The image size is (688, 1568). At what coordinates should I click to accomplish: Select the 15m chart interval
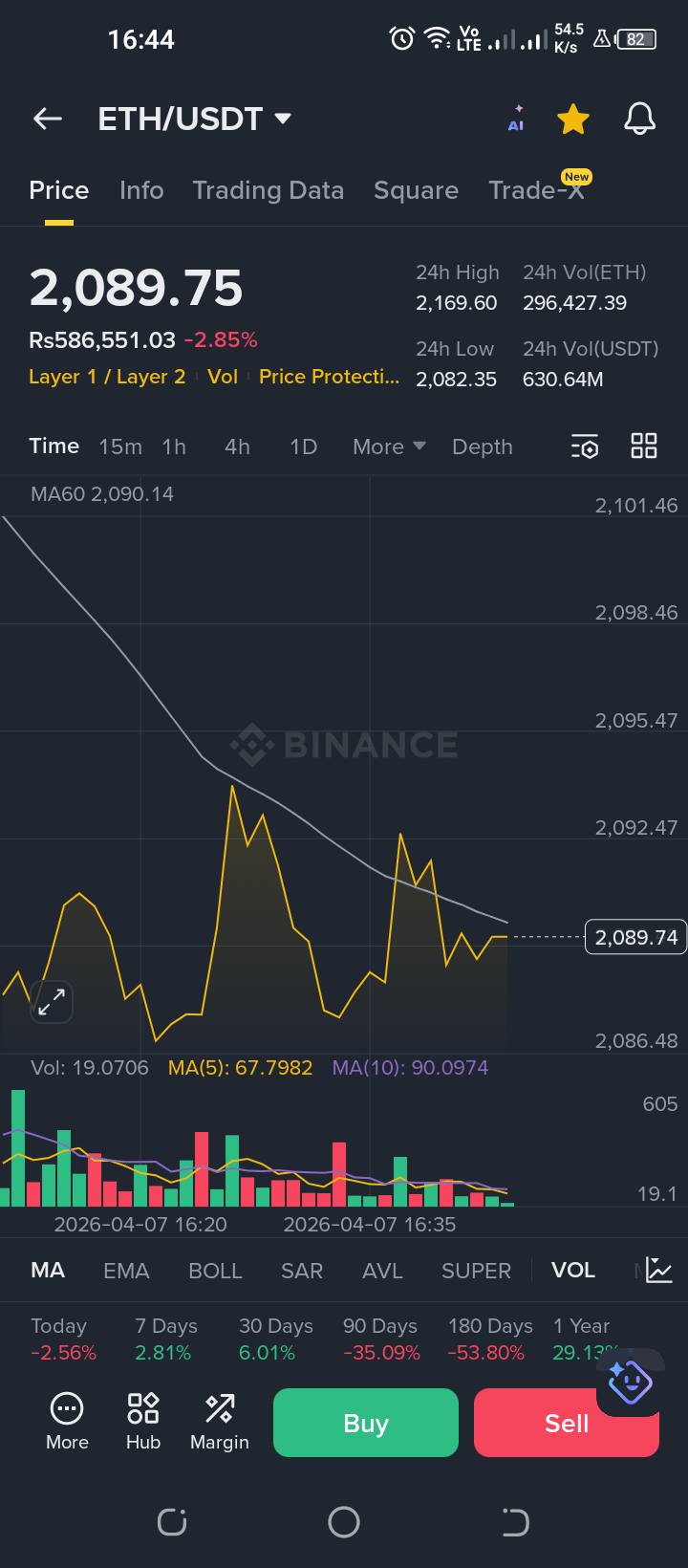tap(120, 446)
